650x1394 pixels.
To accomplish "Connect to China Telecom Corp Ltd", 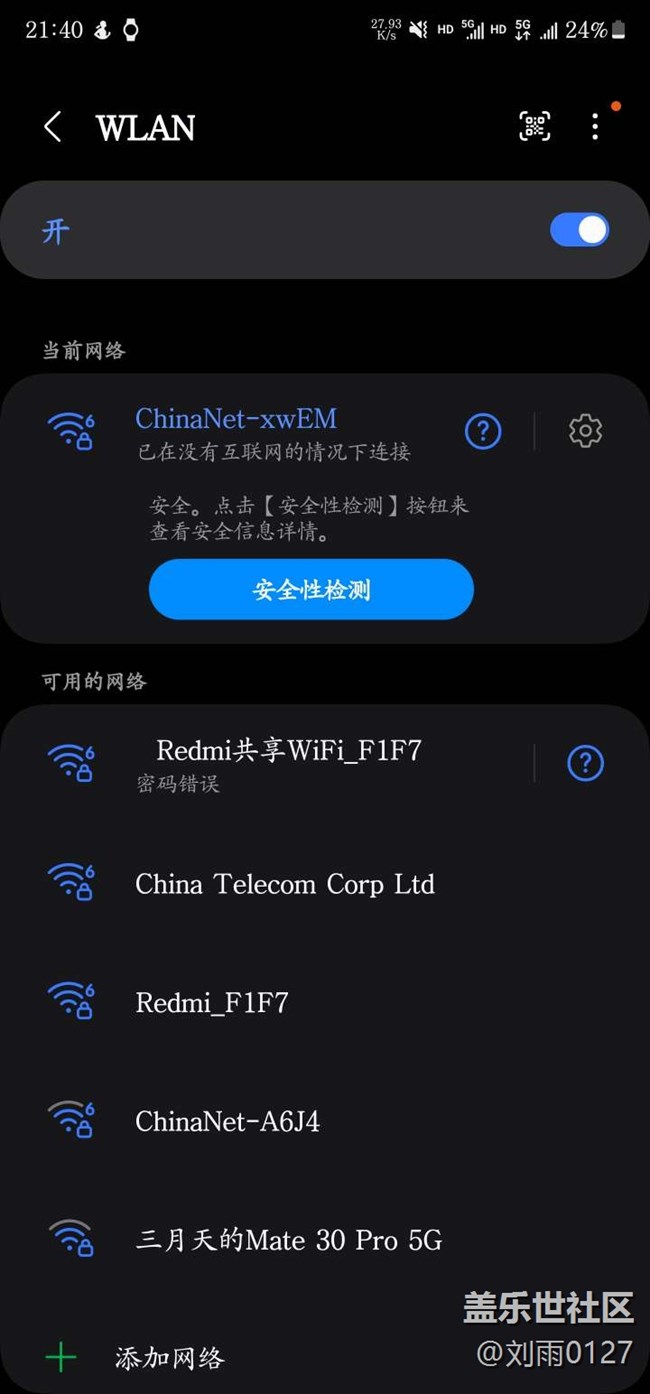I will pos(285,885).
